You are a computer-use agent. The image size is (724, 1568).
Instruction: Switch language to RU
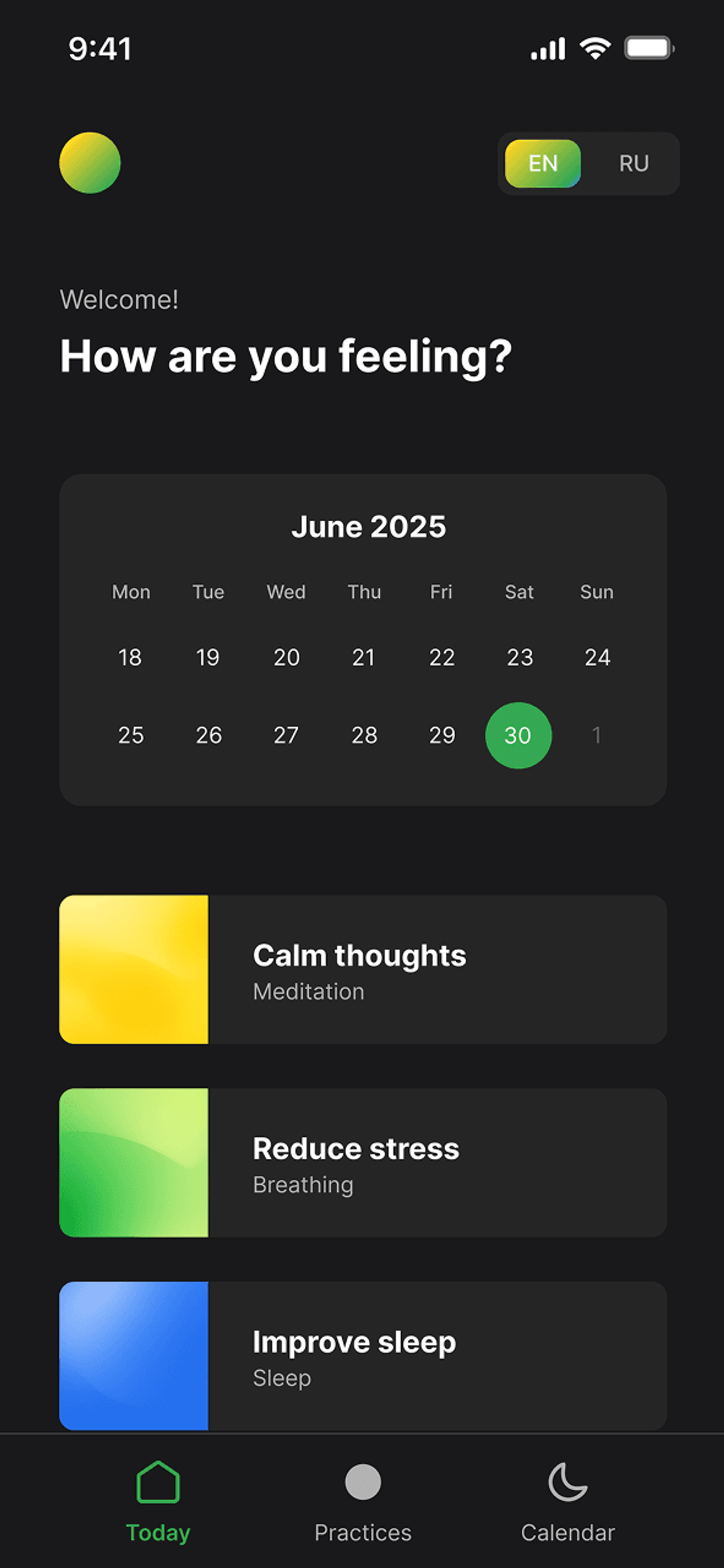[x=633, y=163]
